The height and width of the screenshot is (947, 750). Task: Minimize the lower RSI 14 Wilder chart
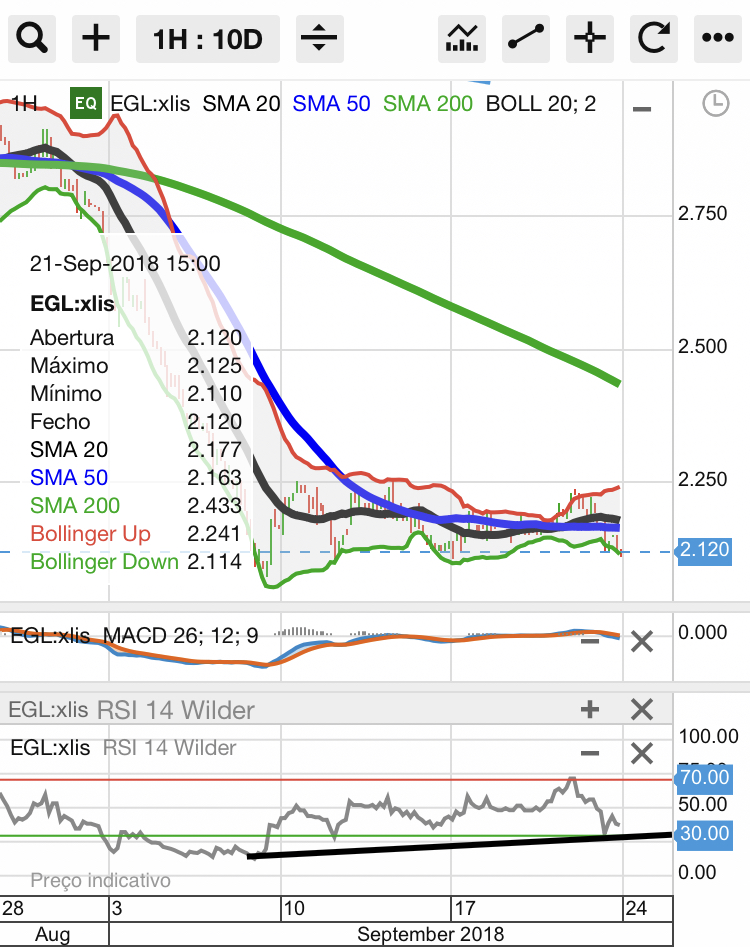pos(590,753)
